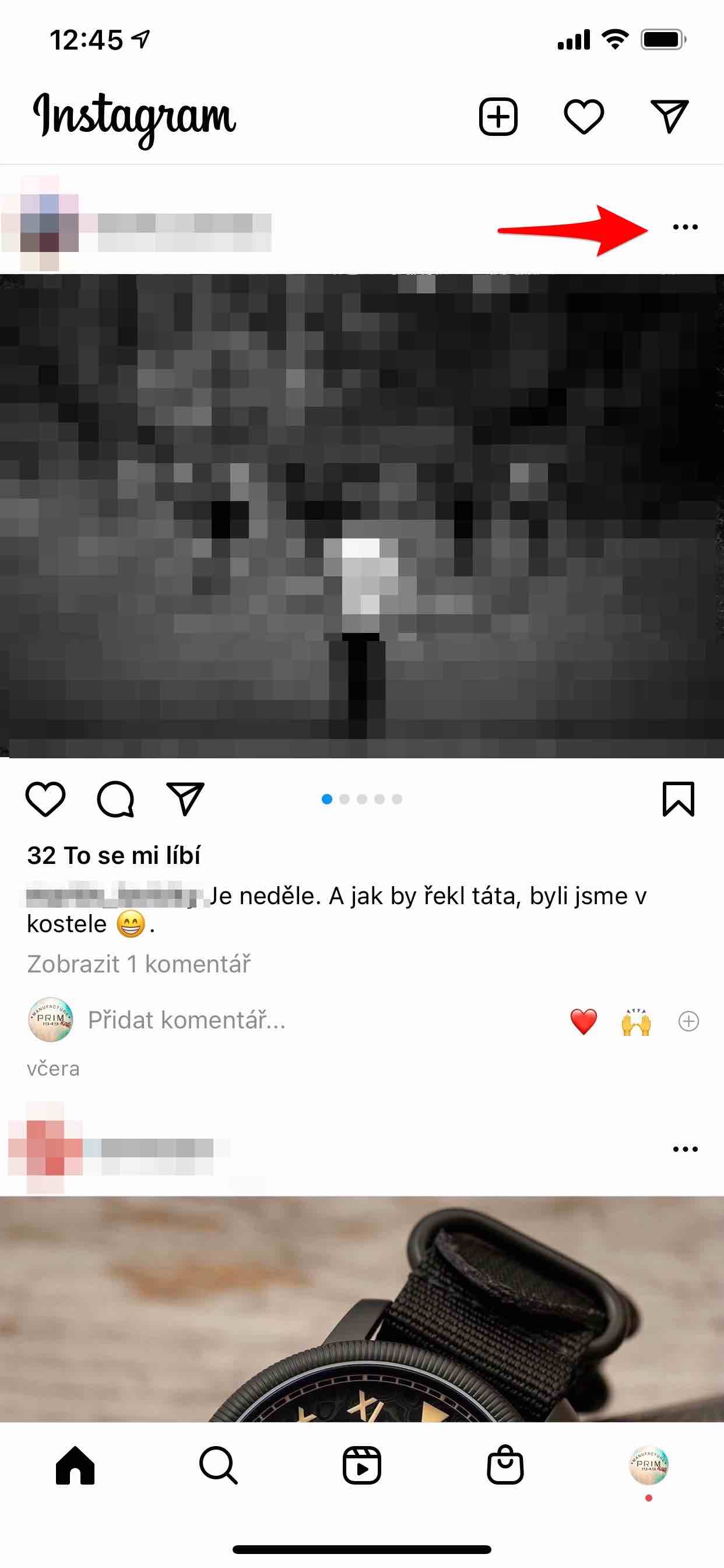Open the activity heart in top bar
The image size is (724, 1568).
[x=584, y=116]
